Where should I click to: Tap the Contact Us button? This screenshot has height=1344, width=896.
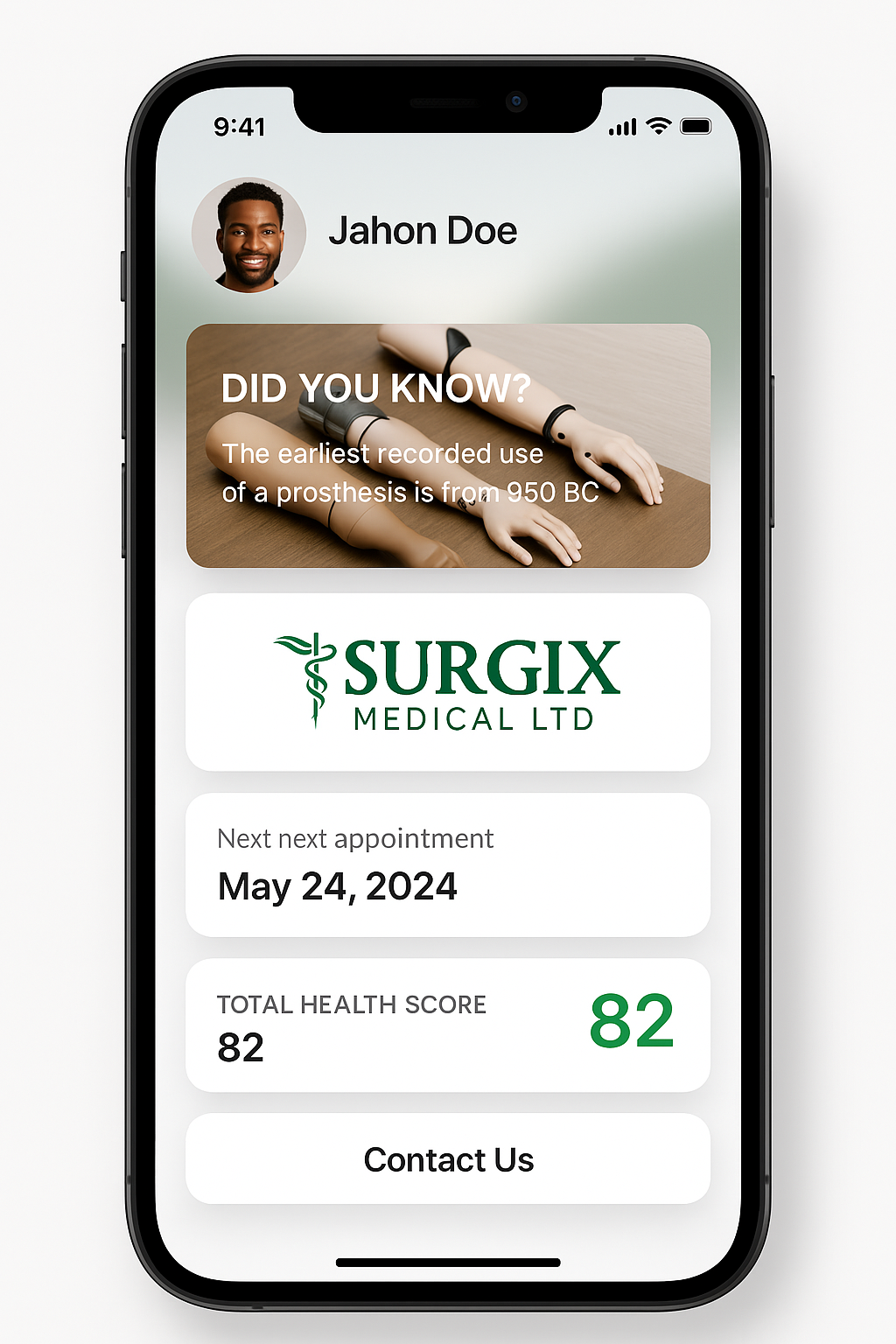[448, 1159]
